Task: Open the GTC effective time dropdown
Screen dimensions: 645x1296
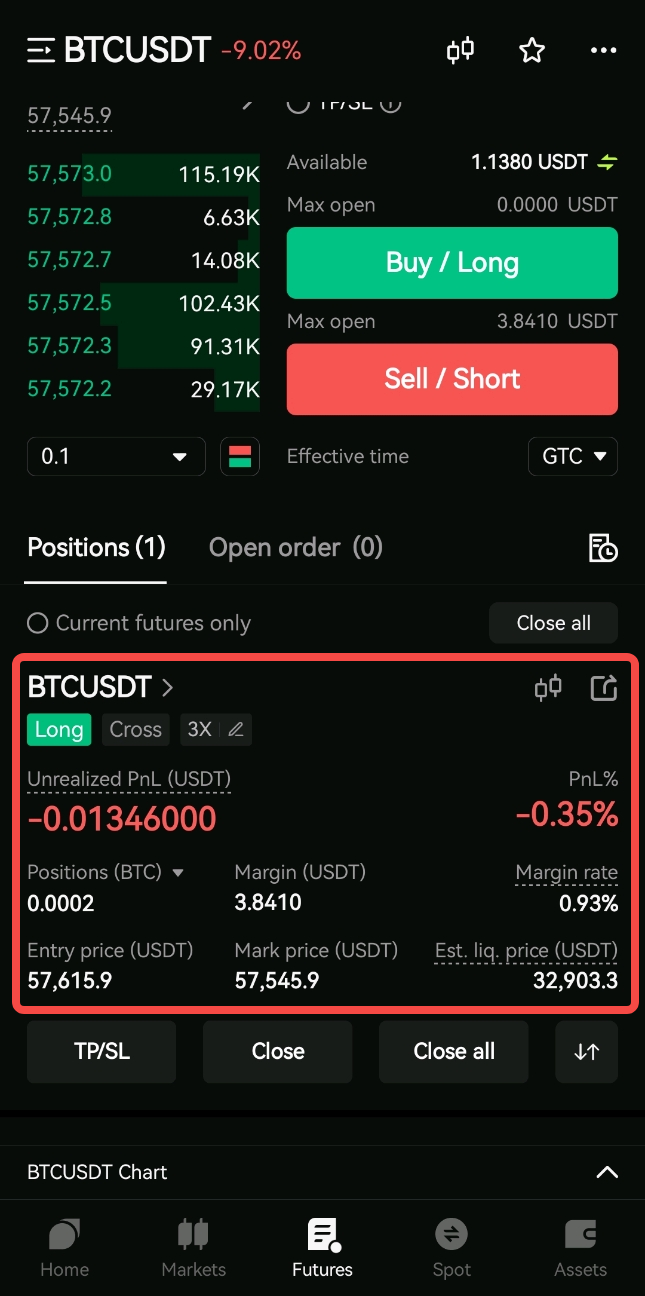Action: [x=573, y=456]
